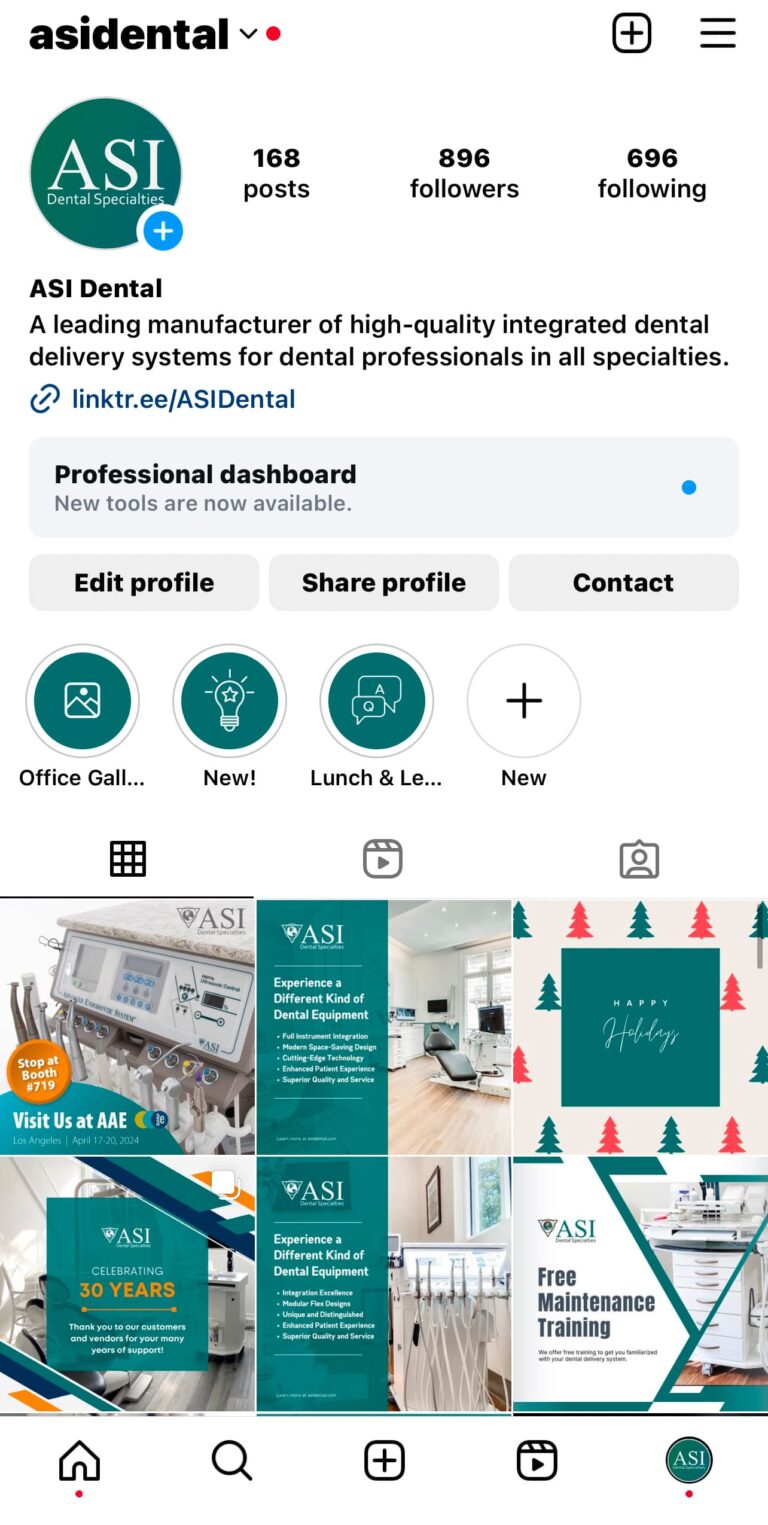Open the Office Gallery highlight
Screen dimensions: 768x1525
click(x=82, y=701)
